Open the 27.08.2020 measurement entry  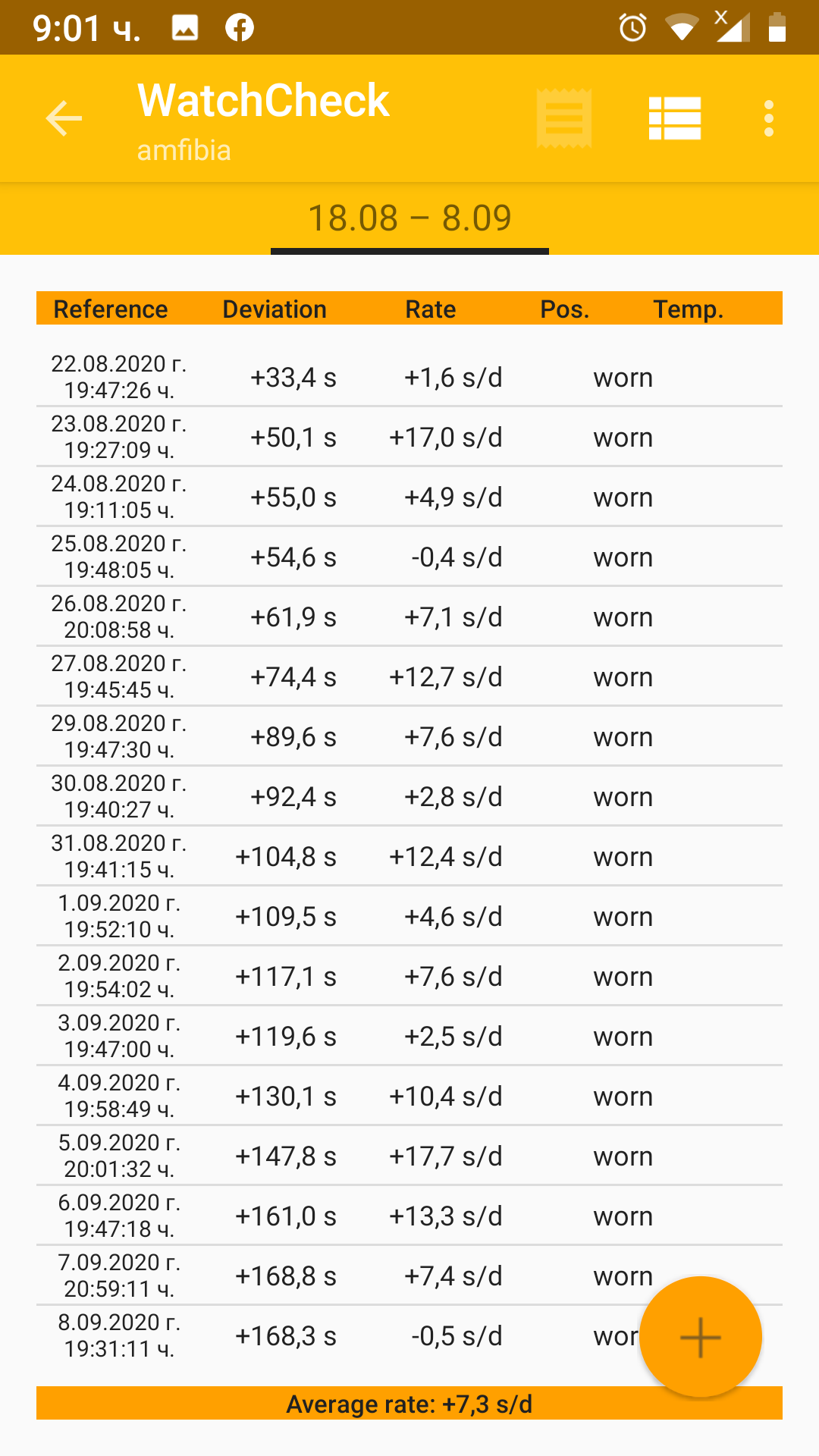[409, 676]
